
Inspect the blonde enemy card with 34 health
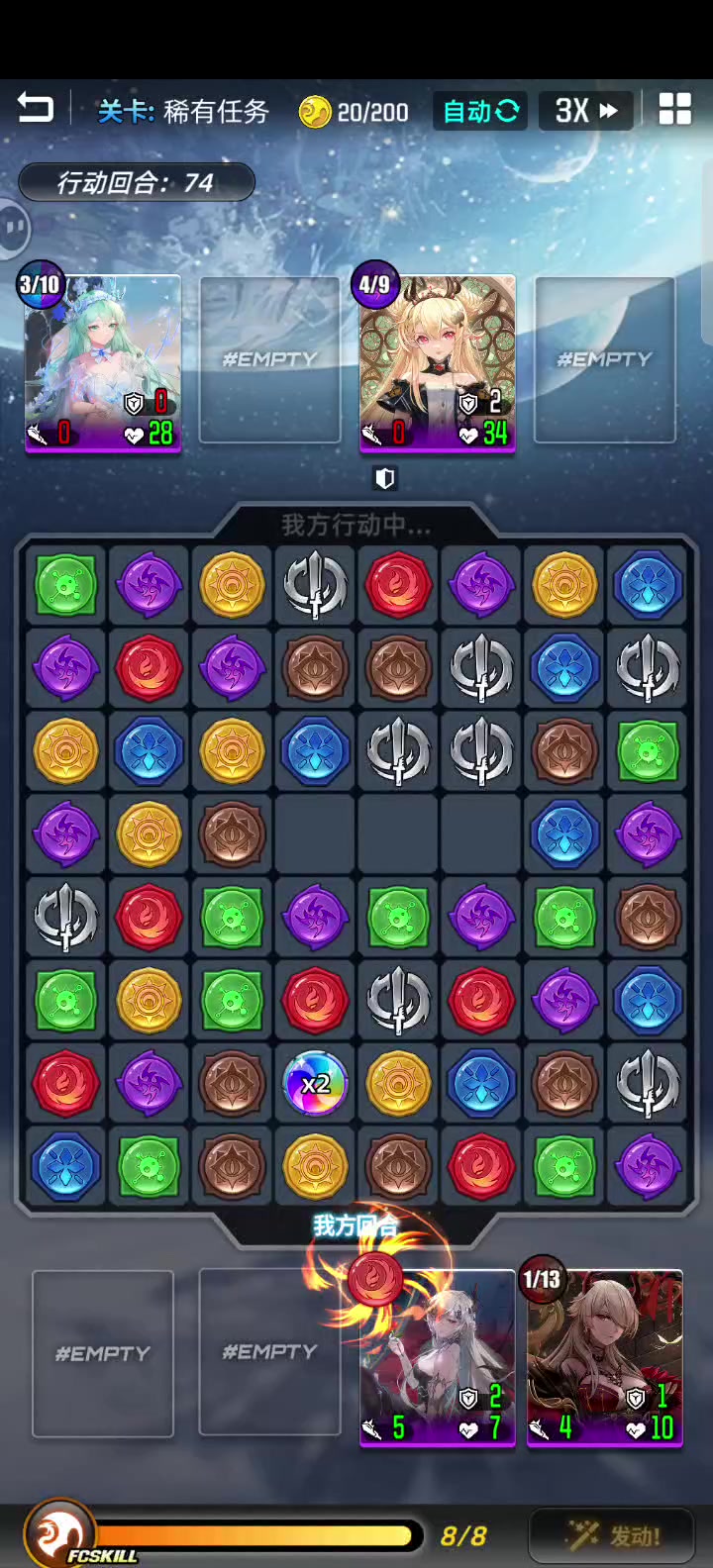tap(438, 363)
